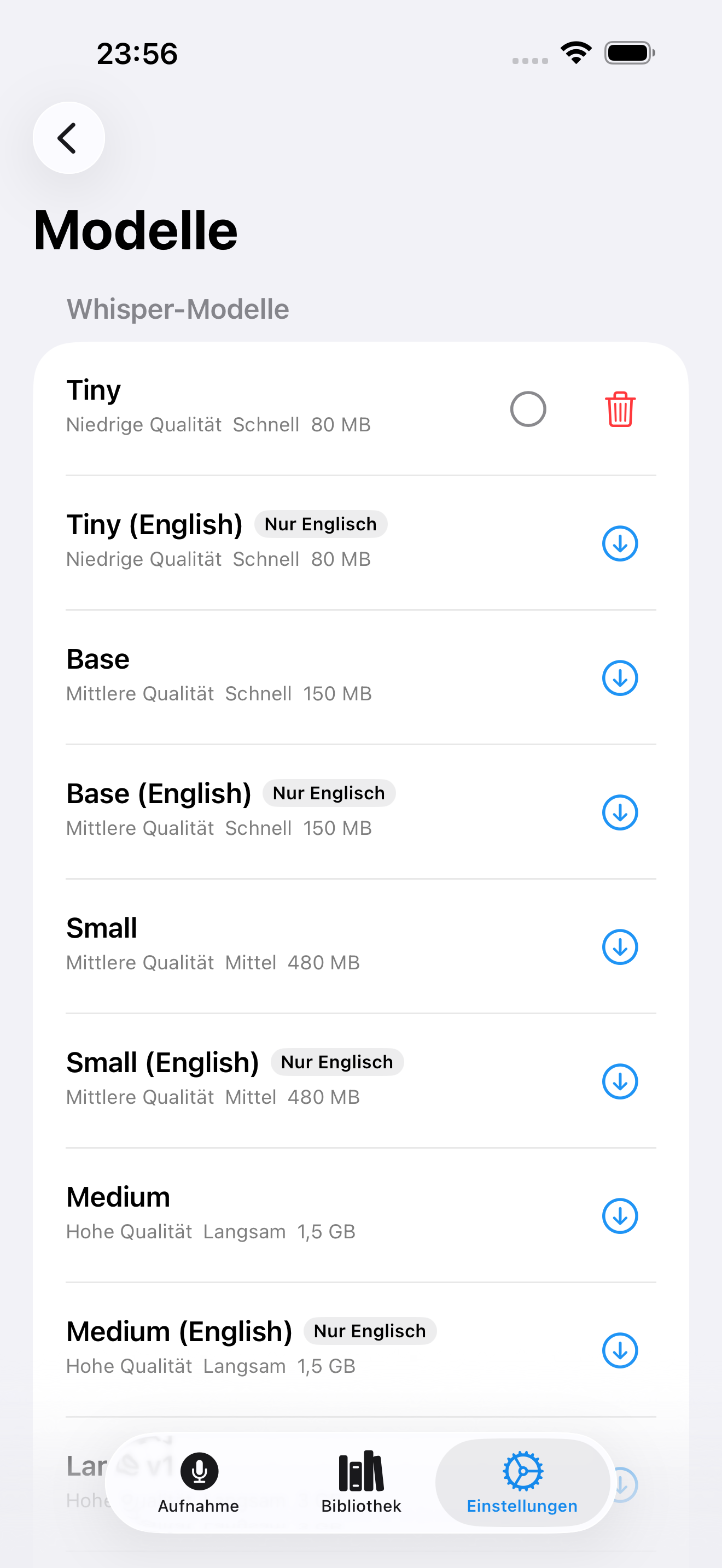Open the Bibliothek tab
Screen dimensions: 722x1568
click(x=361, y=1483)
